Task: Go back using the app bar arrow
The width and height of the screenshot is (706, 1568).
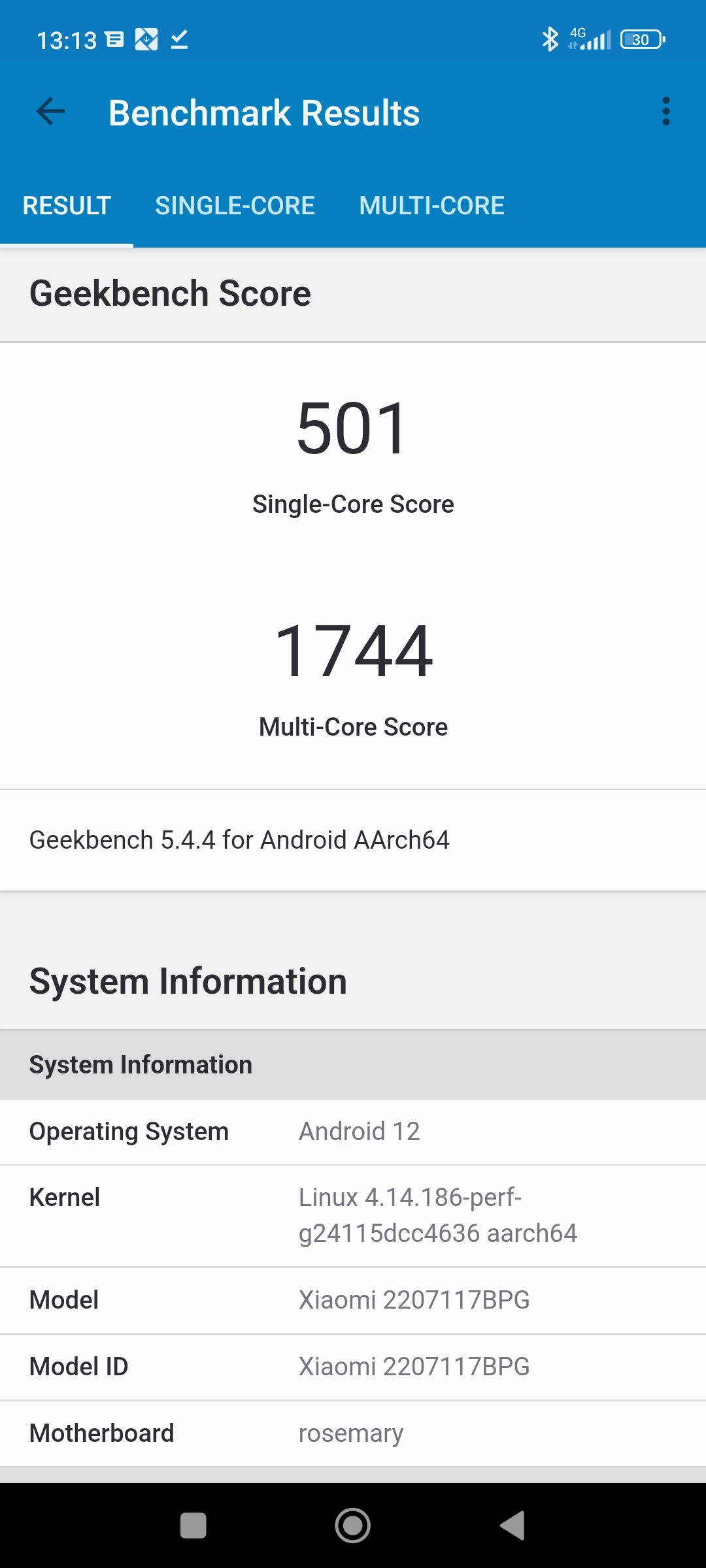Action: (x=50, y=112)
